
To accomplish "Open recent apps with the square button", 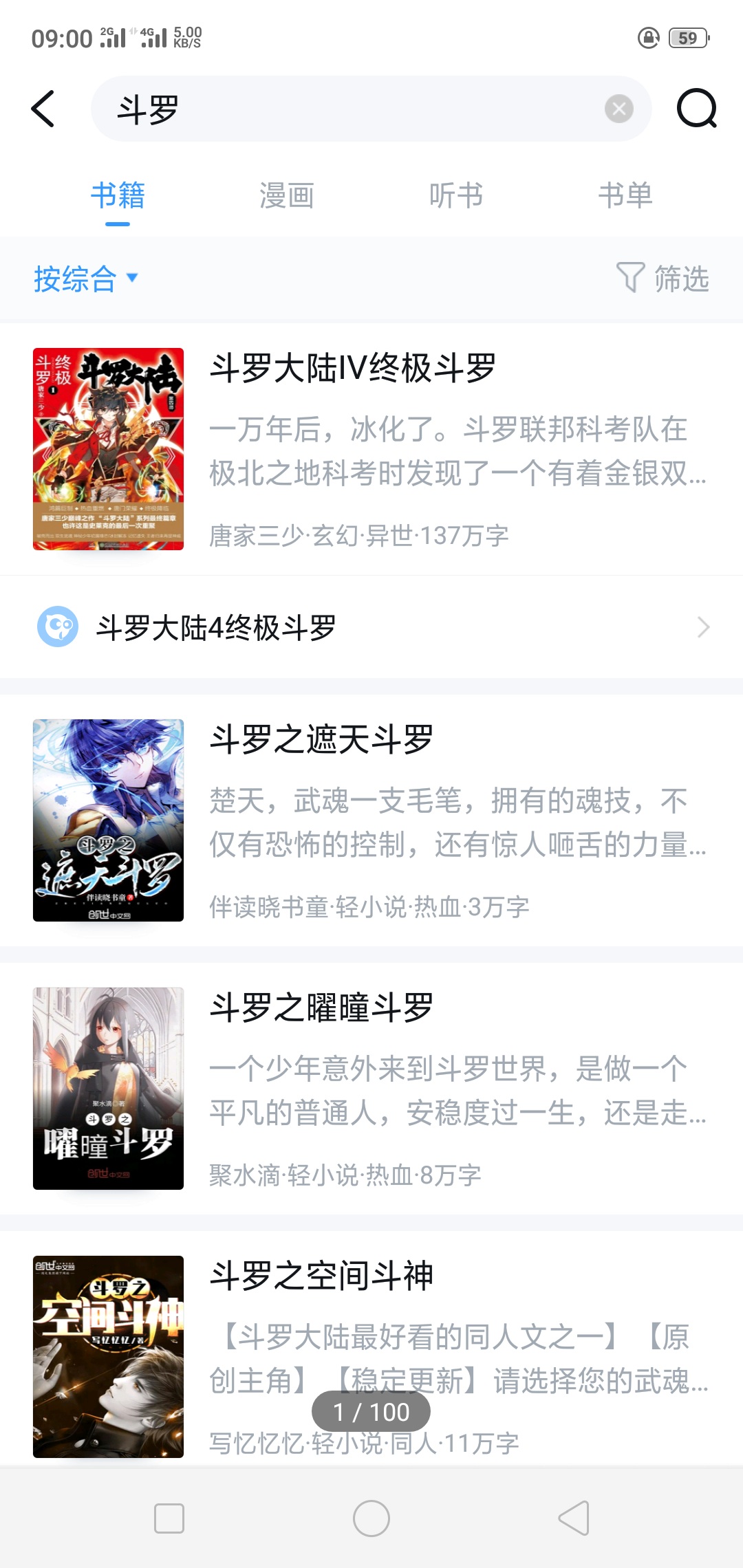I will [x=169, y=1518].
